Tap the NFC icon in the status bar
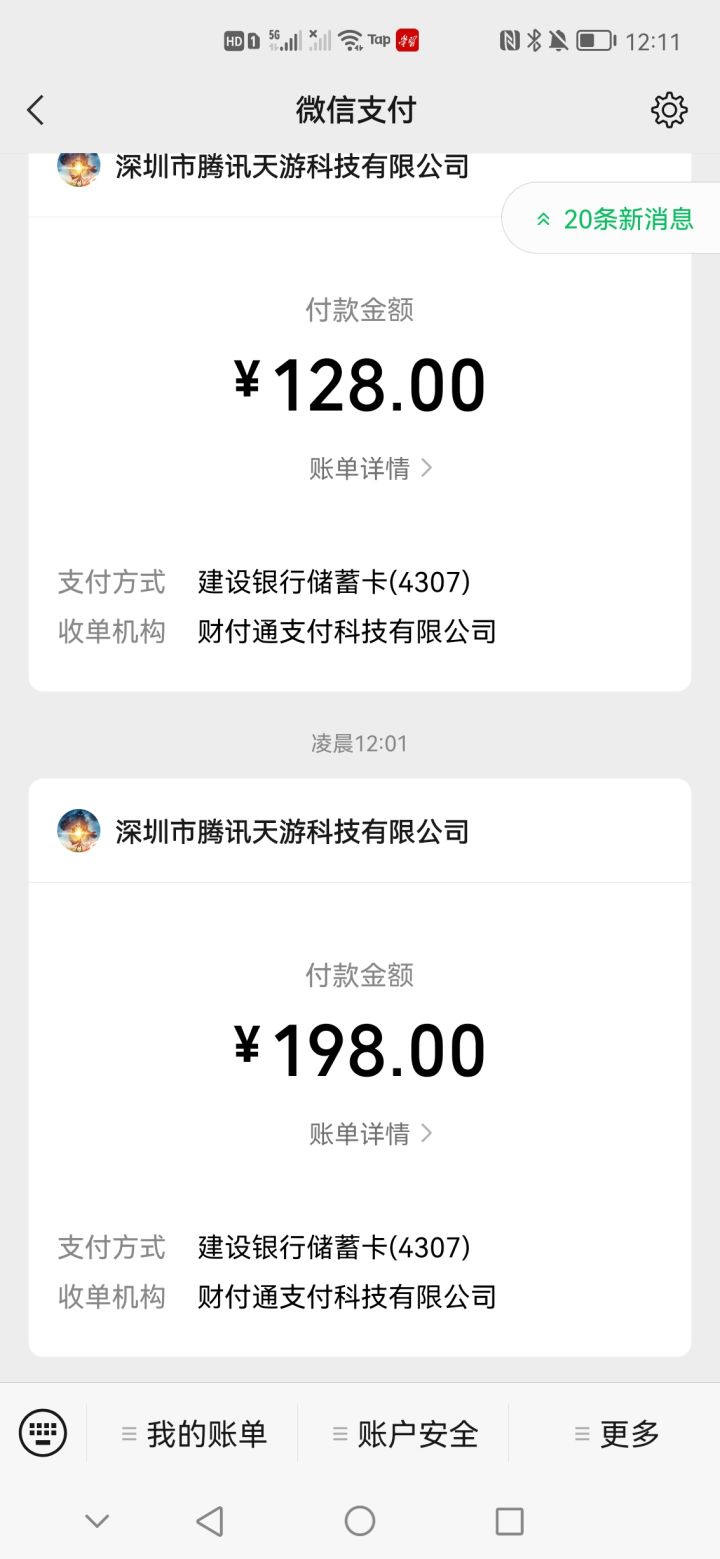720x1559 pixels. pyautogui.click(x=508, y=40)
